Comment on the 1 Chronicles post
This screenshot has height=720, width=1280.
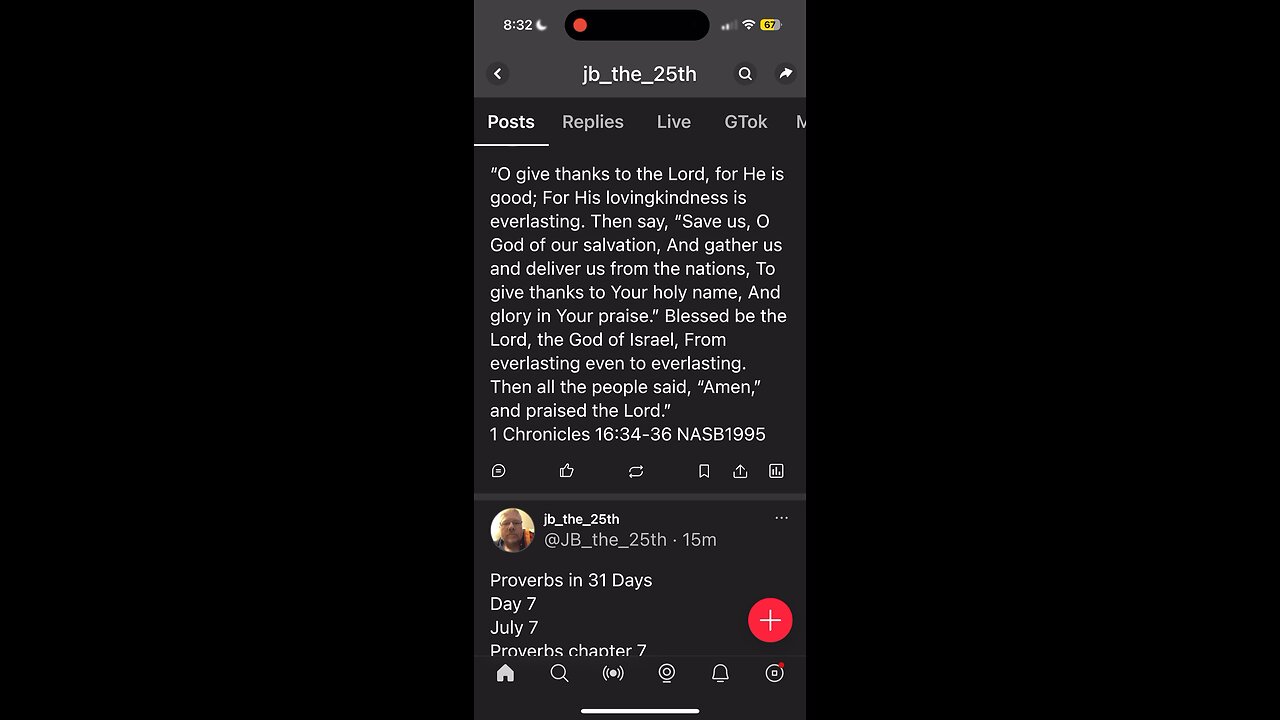point(499,471)
